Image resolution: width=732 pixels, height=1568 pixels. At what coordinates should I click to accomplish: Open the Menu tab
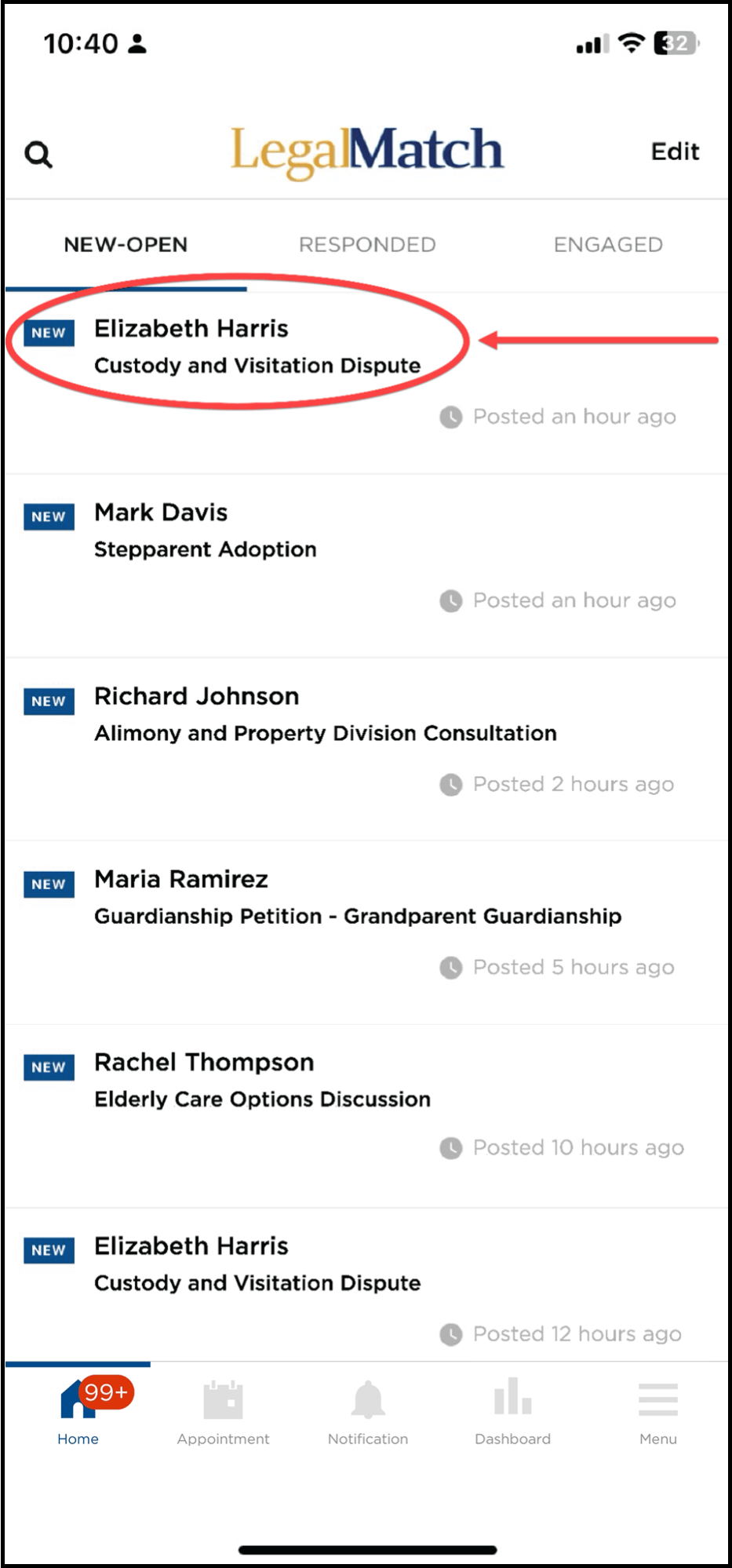[x=657, y=1412]
